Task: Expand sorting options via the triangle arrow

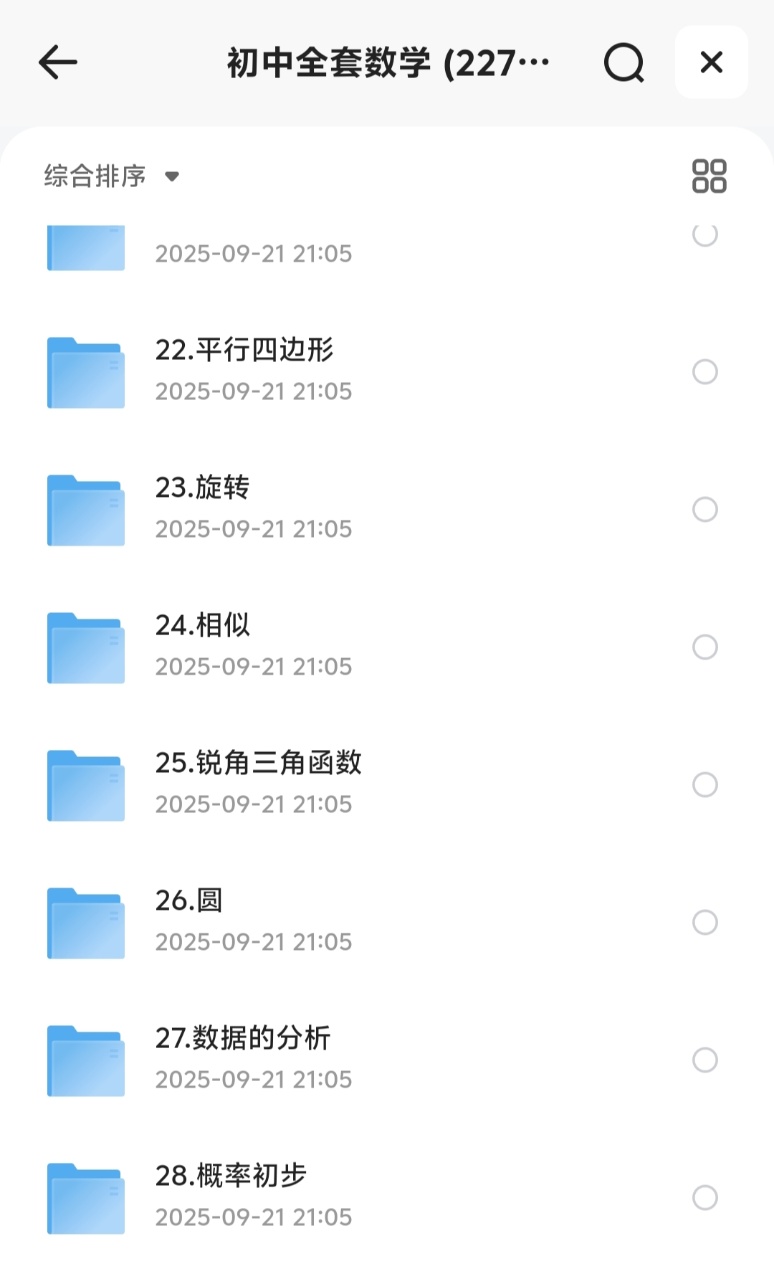Action: tap(171, 176)
